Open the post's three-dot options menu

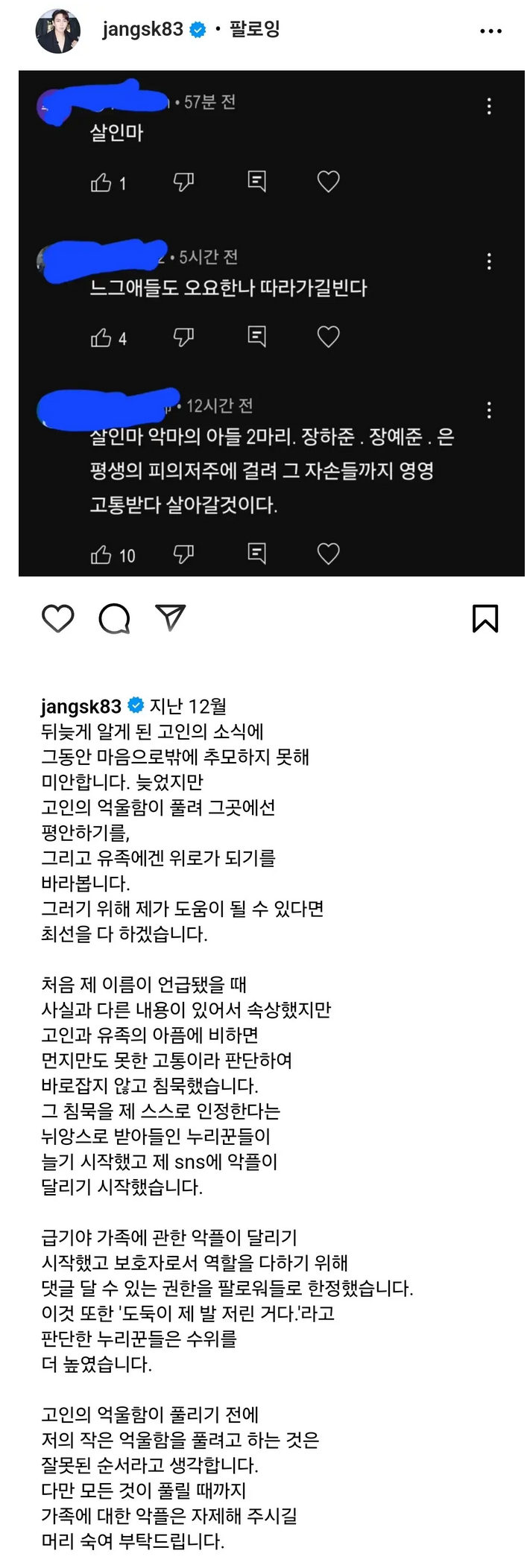490,31
